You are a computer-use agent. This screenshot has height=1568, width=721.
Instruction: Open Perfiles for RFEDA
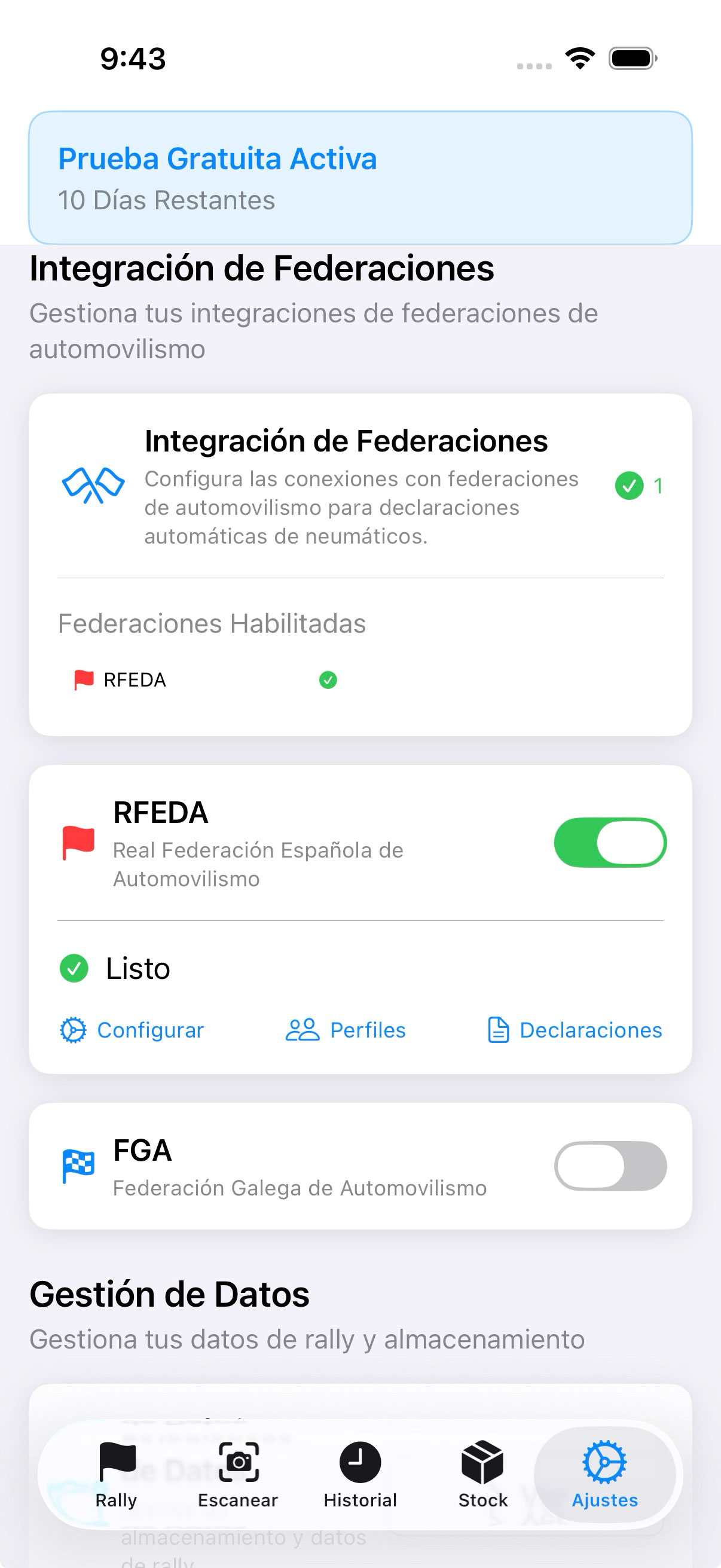[x=346, y=1029]
